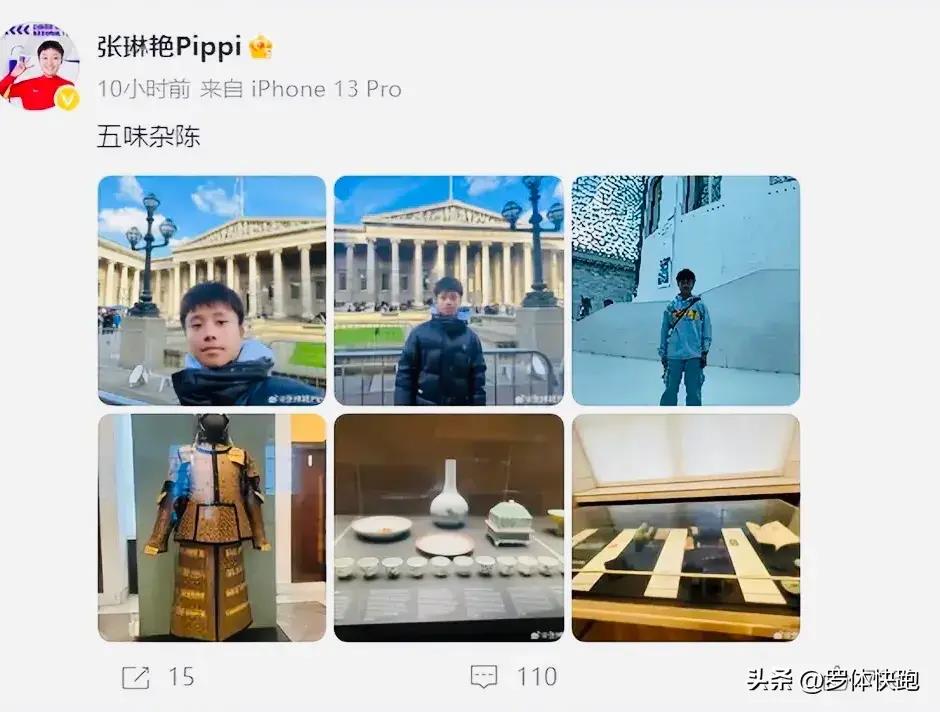Open the close-up selfie photo at the museum

click(x=212, y=290)
